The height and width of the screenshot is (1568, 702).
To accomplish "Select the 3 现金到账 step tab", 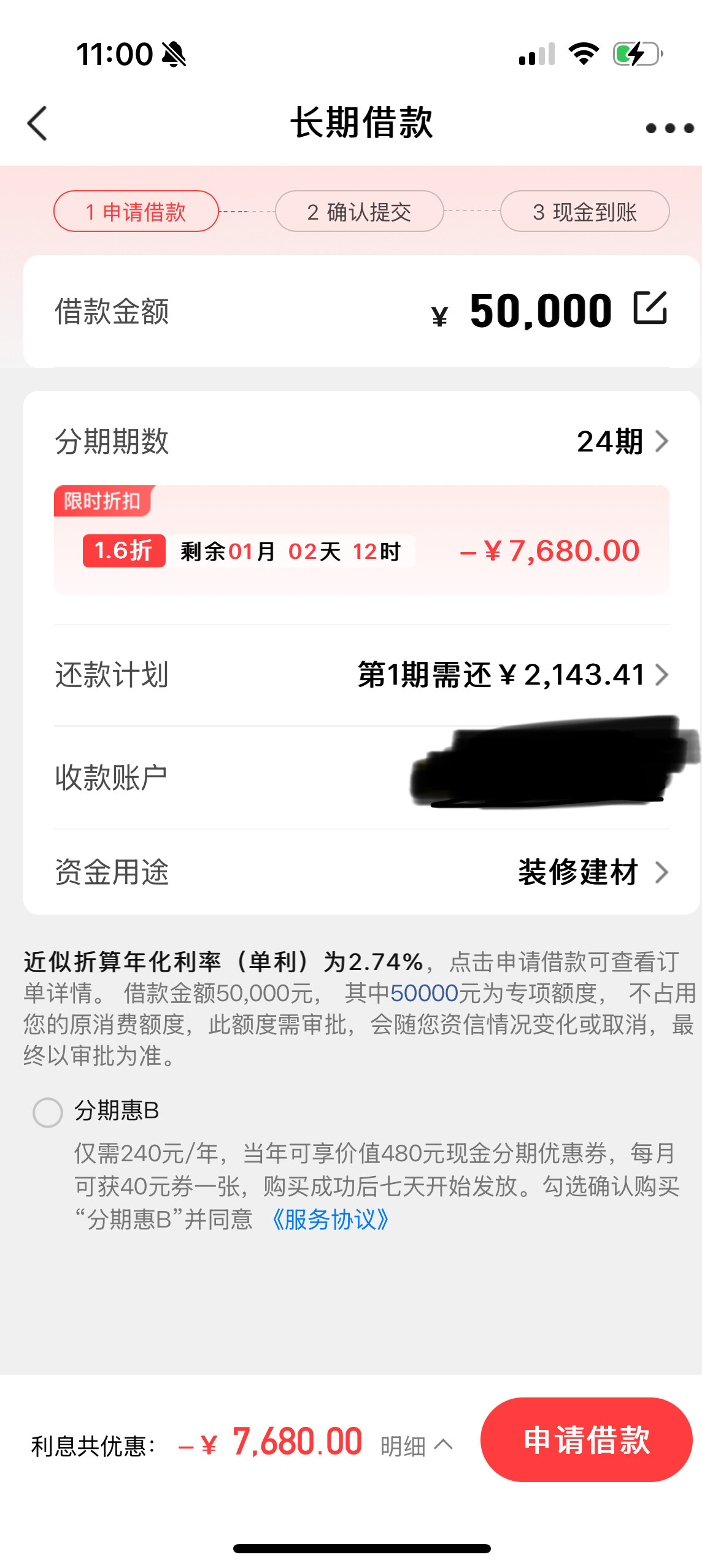I will click(585, 210).
